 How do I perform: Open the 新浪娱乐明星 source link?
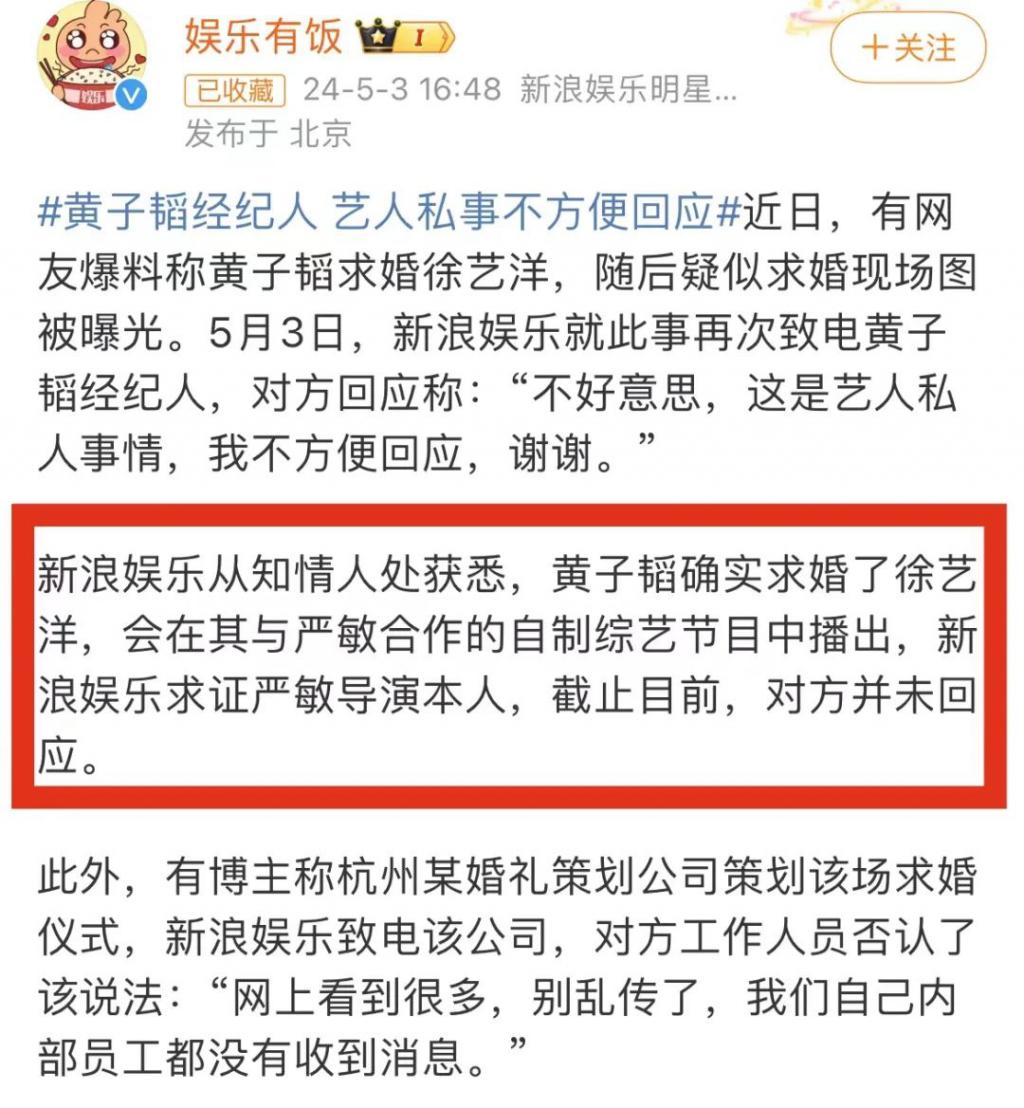pos(628,90)
